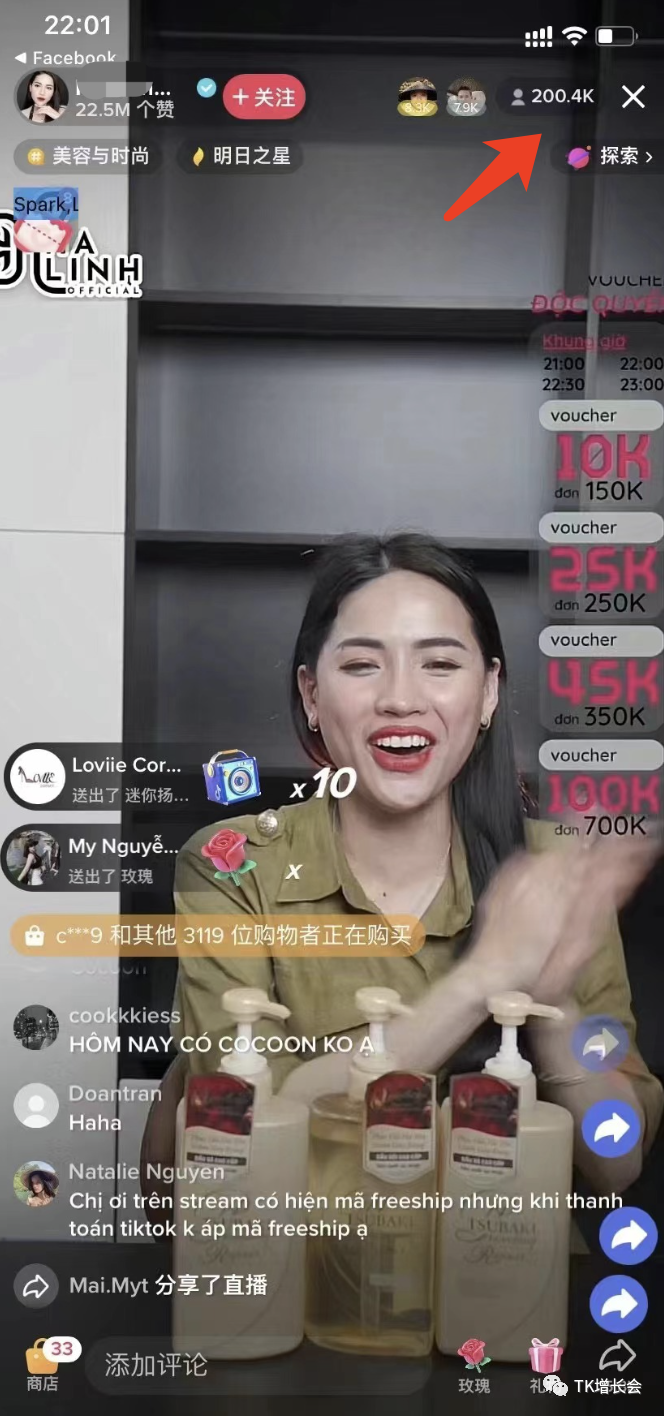The height and width of the screenshot is (1416, 664).
Task: Open the 明日之星 ranking chip
Action: 241,156
